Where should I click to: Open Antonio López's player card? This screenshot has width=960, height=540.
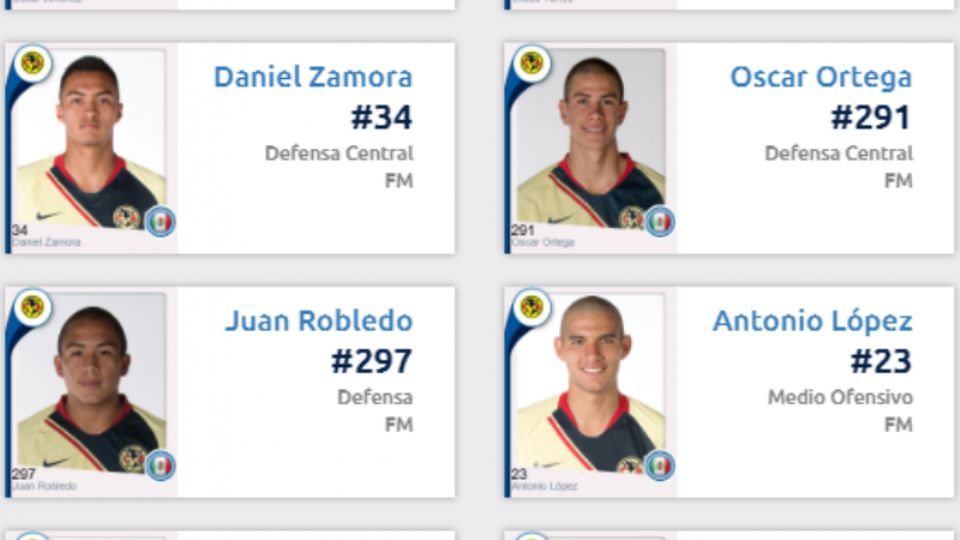coord(812,321)
